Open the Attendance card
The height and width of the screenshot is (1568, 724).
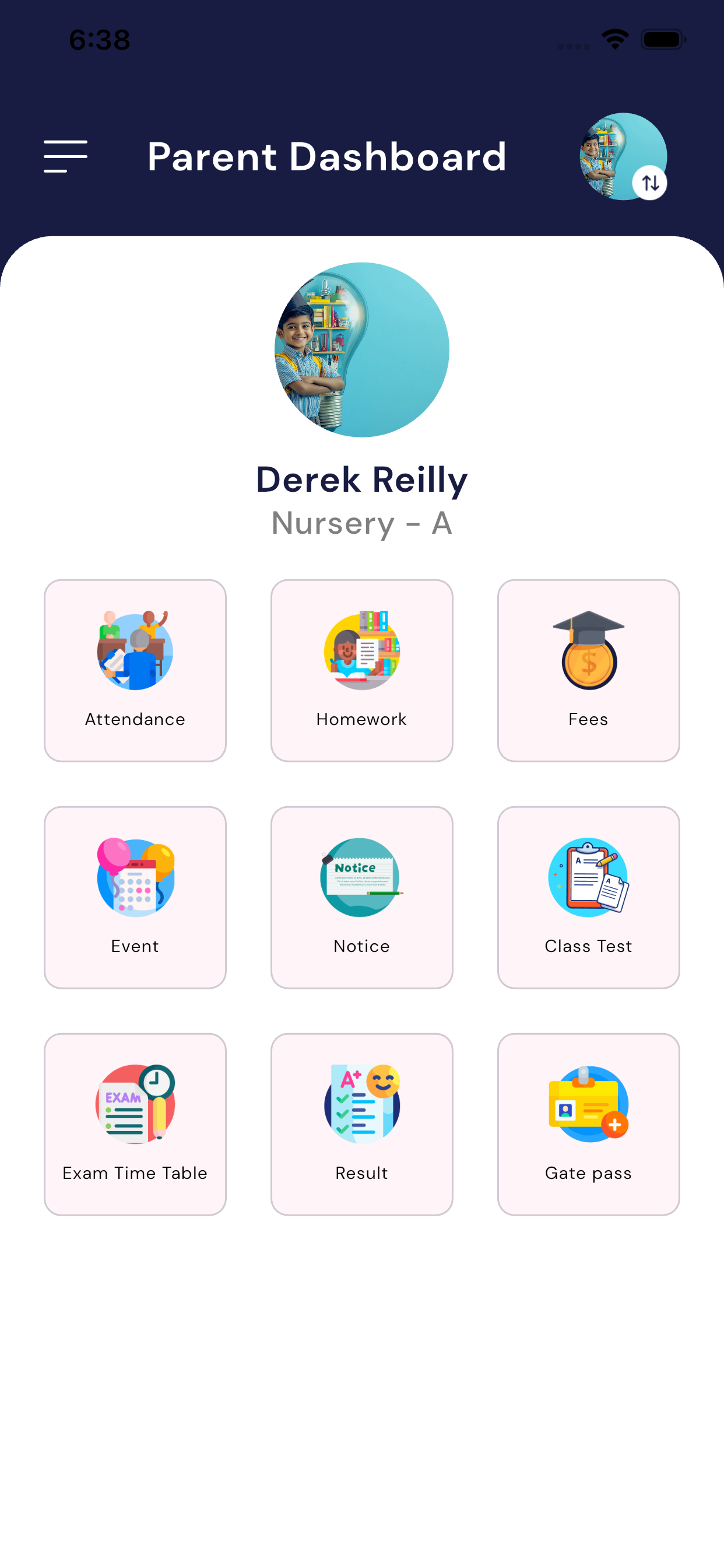(x=135, y=670)
